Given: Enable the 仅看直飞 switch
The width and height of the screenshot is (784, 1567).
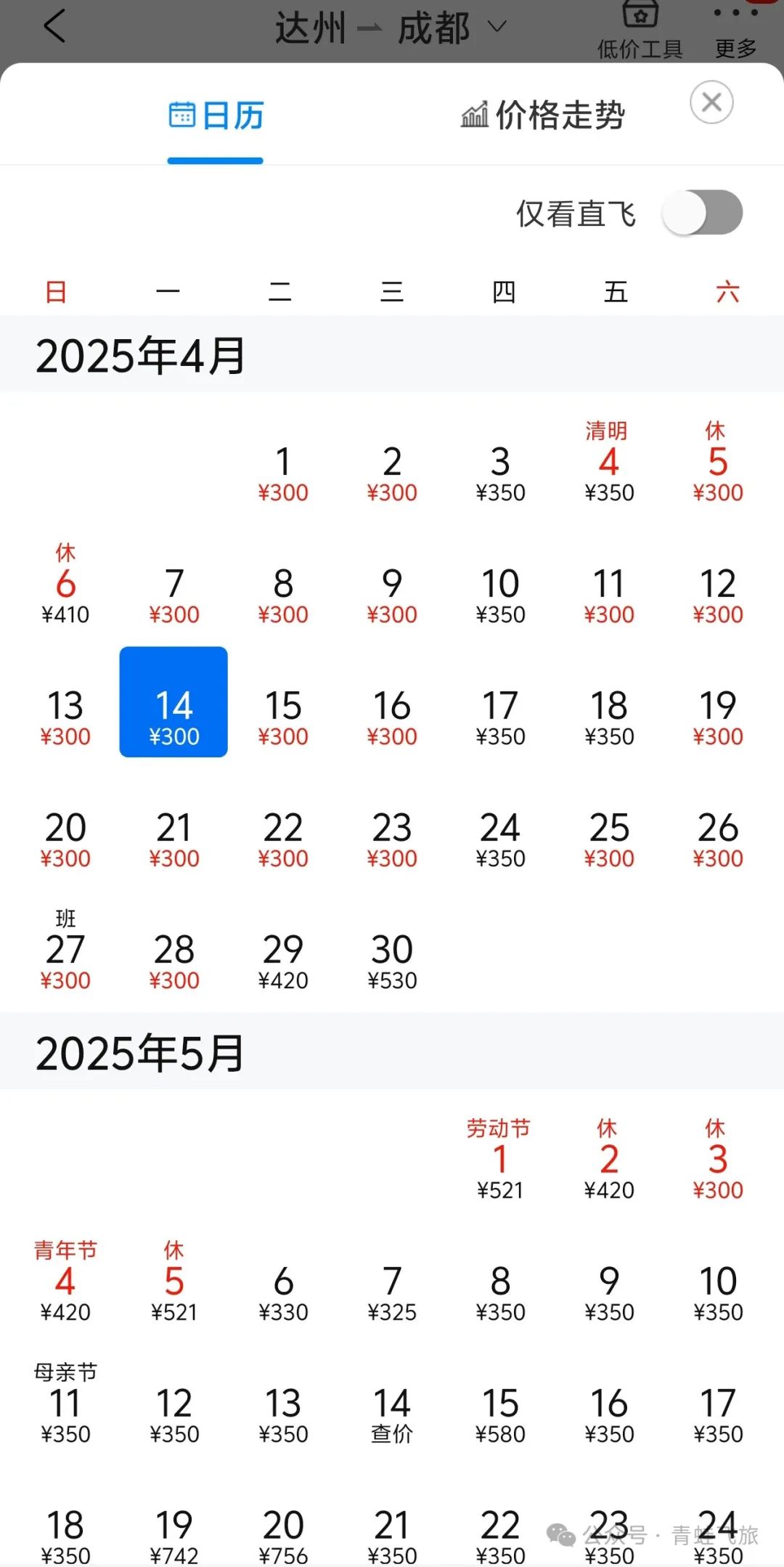Looking at the screenshot, I should [702, 213].
